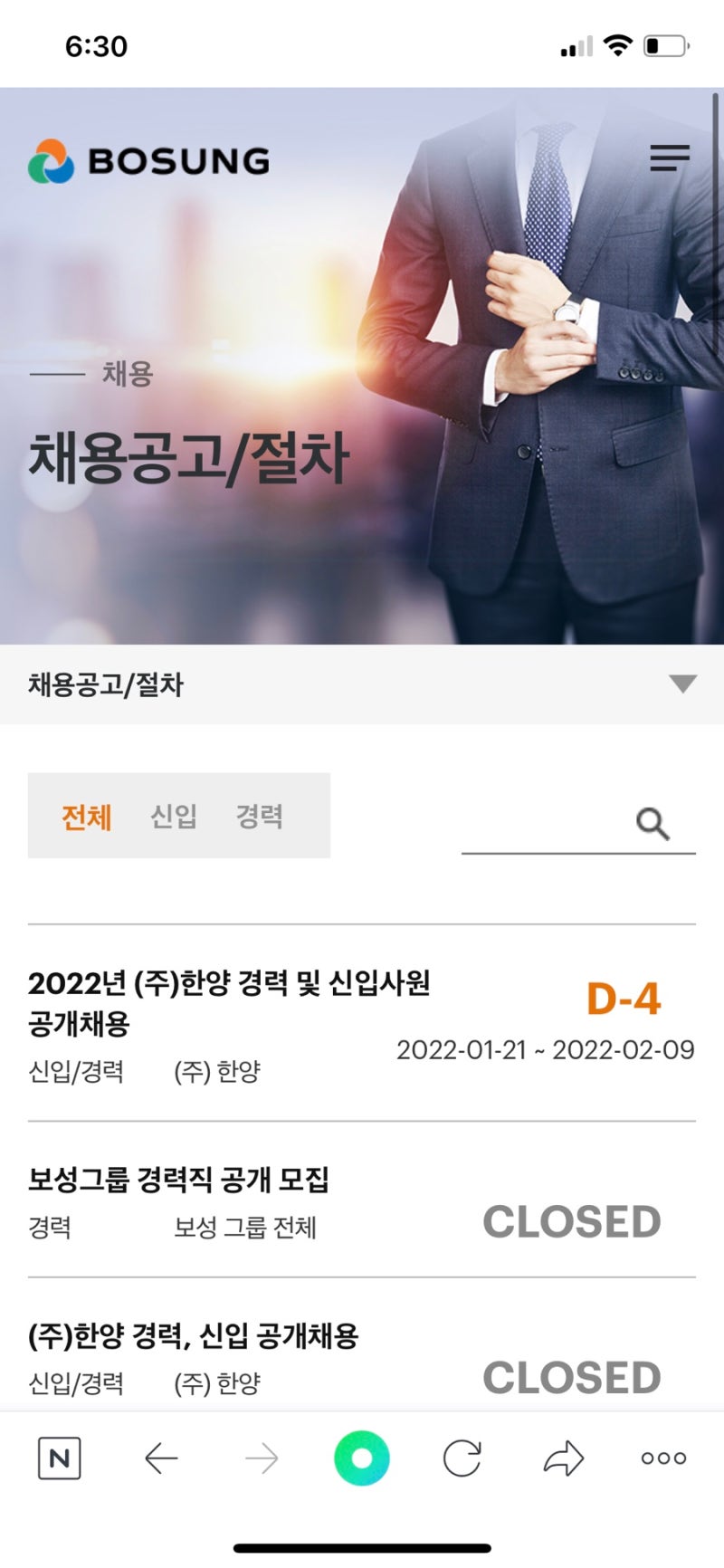Open browser more options
This screenshot has width=724, height=1568.
[x=663, y=1458]
